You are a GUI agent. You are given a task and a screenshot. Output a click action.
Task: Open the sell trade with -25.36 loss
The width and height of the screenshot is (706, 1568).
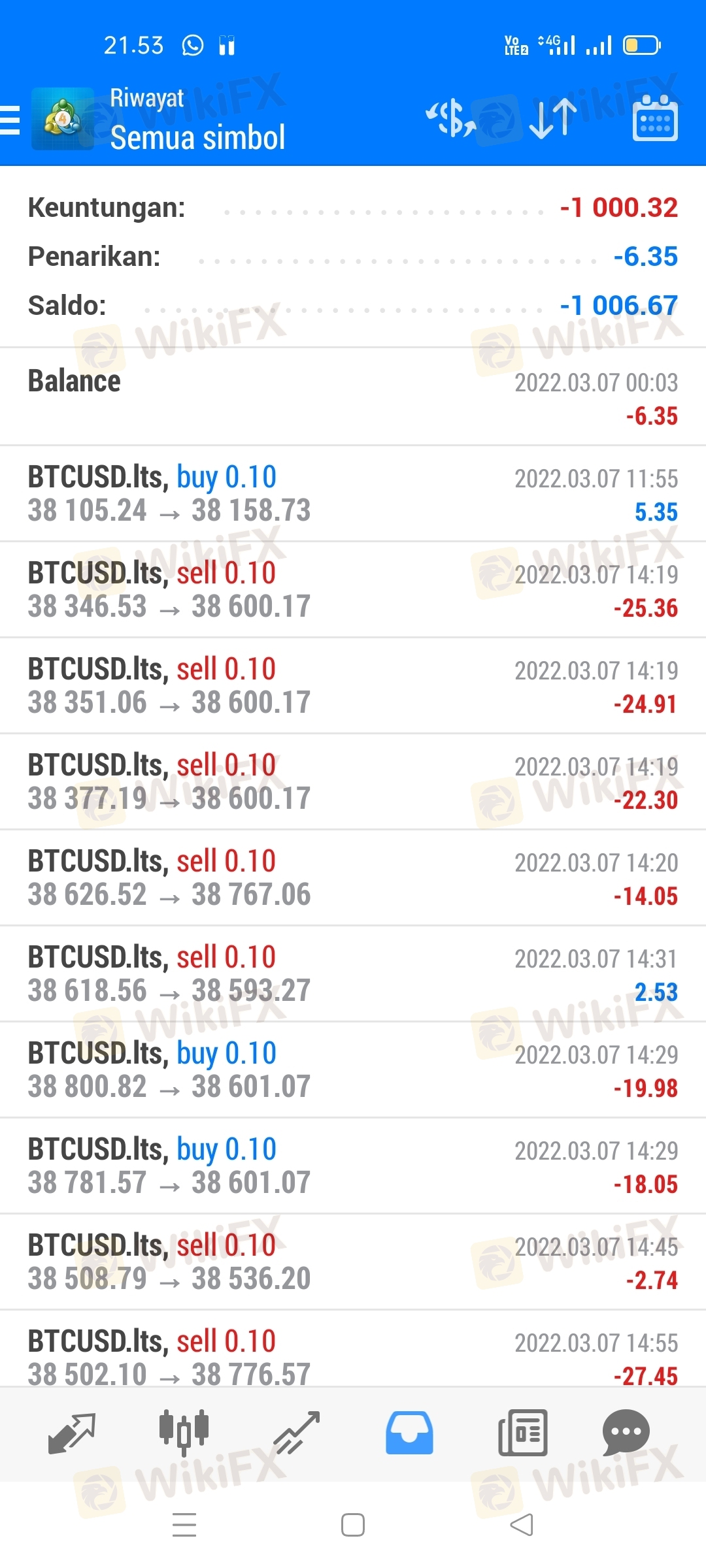pyautogui.click(x=353, y=590)
